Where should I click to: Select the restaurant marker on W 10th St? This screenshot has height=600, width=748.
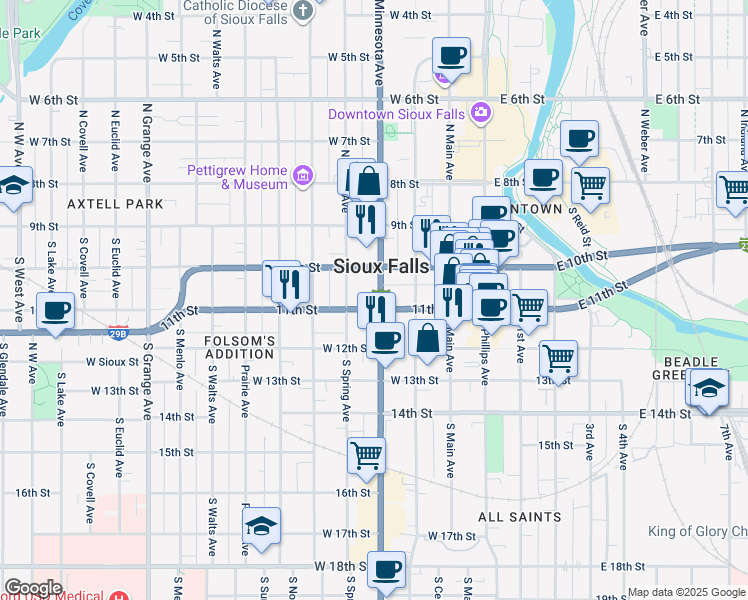point(290,282)
